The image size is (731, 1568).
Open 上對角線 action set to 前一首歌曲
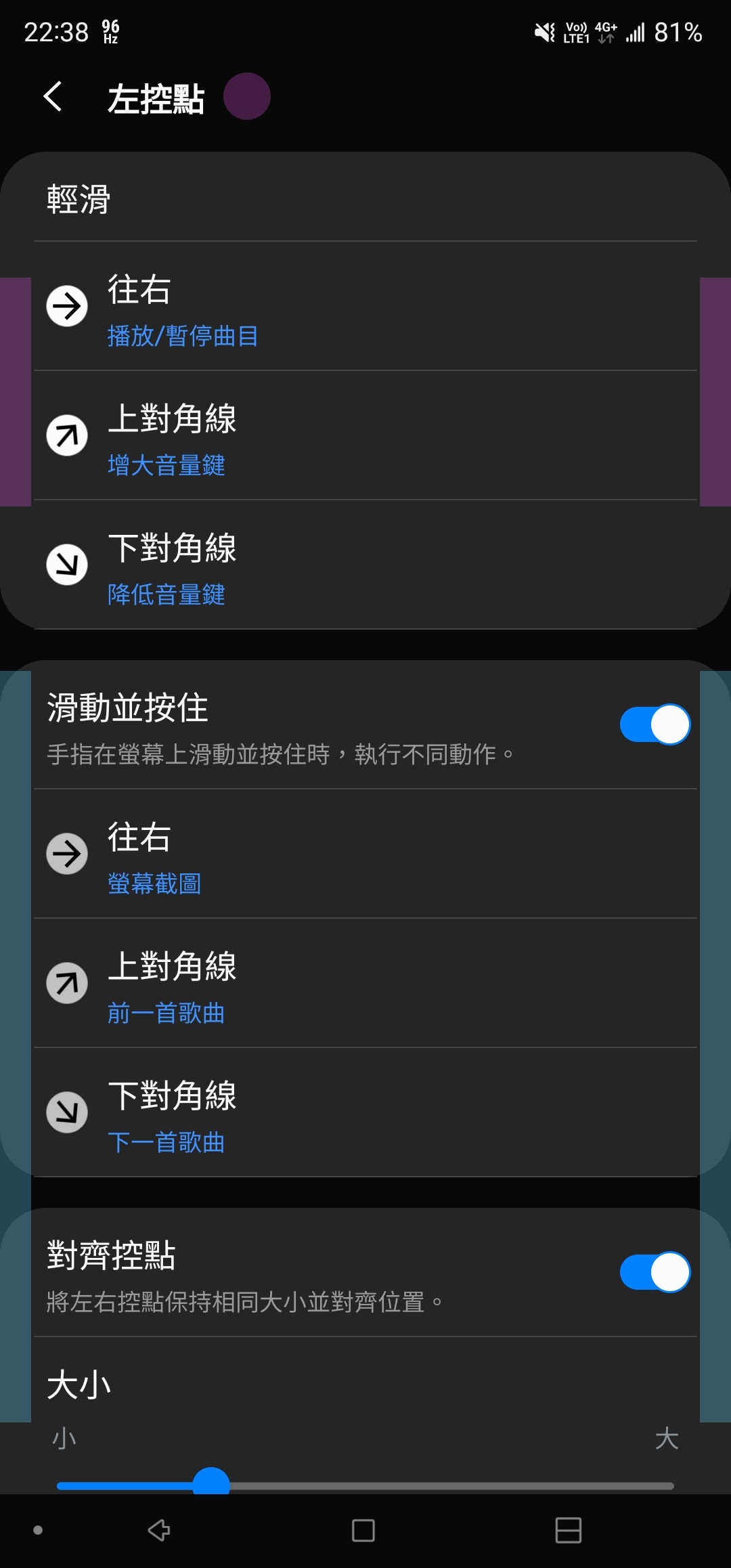[365, 984]
